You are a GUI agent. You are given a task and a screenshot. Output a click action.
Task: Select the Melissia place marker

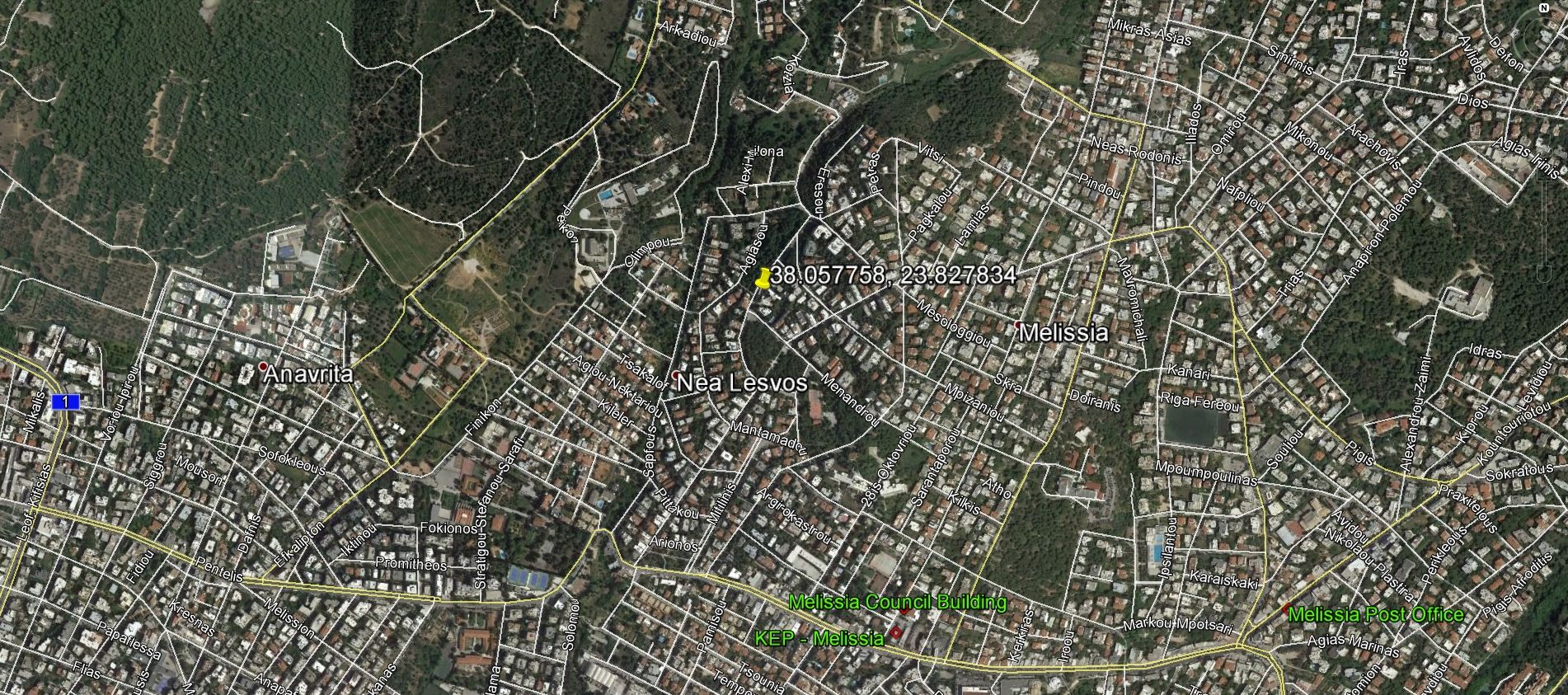pos(1019,326)
